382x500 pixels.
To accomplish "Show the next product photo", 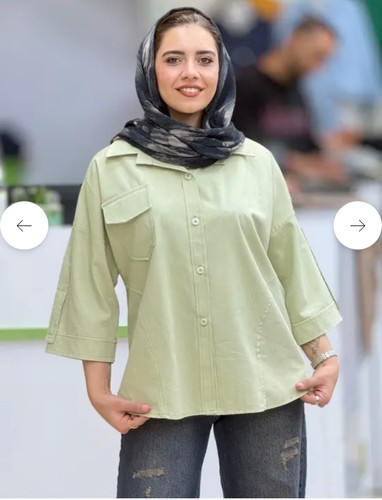I will pos(358,226).
